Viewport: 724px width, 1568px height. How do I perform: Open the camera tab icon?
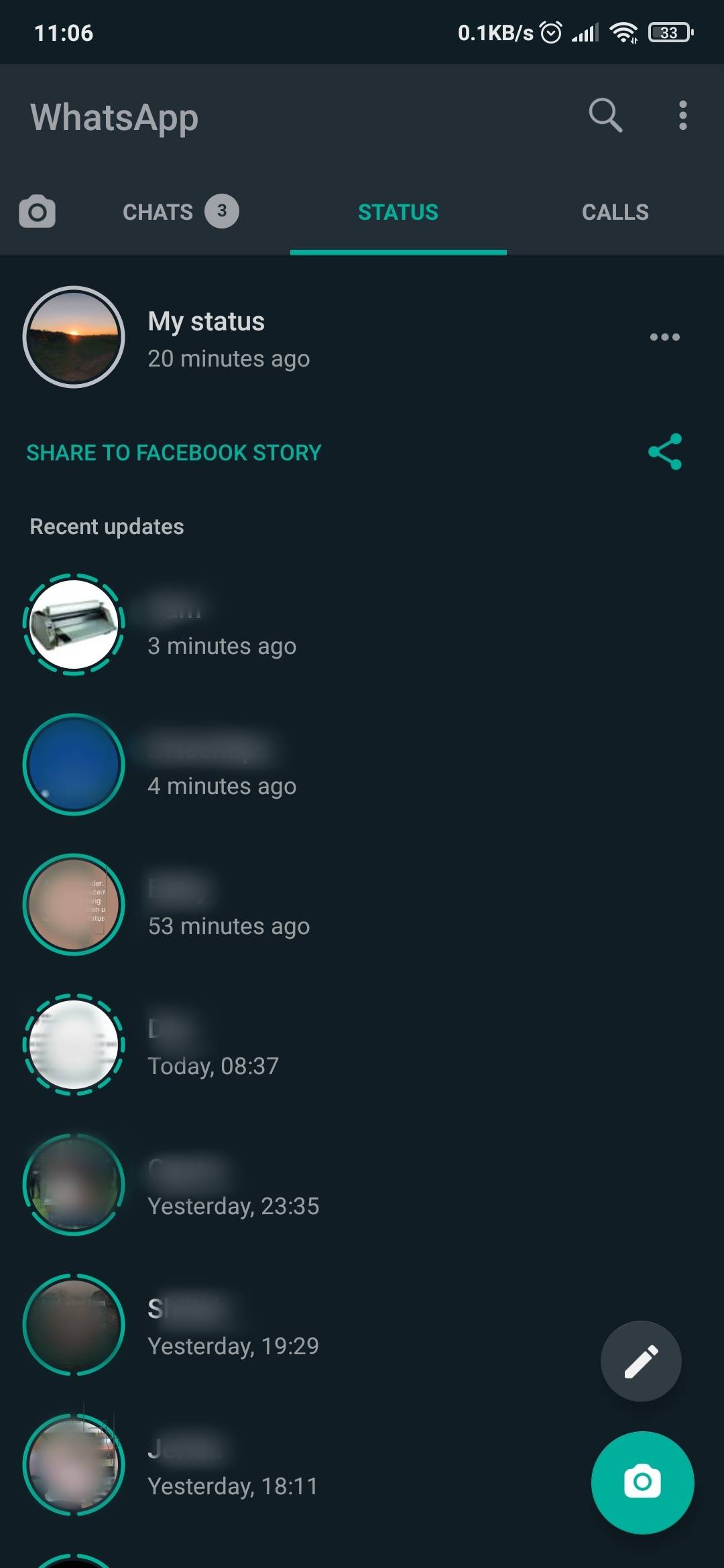point(38,212)
